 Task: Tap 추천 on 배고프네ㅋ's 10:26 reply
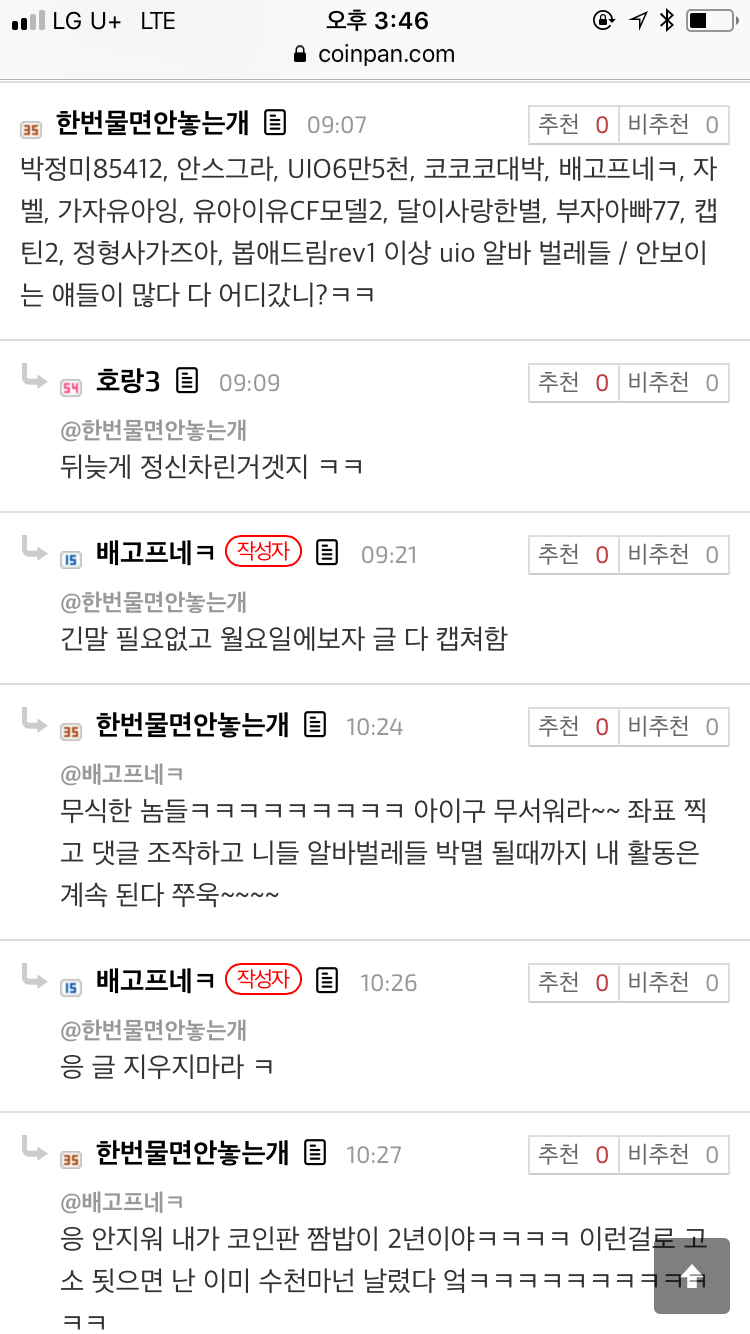tap(574, 983)
